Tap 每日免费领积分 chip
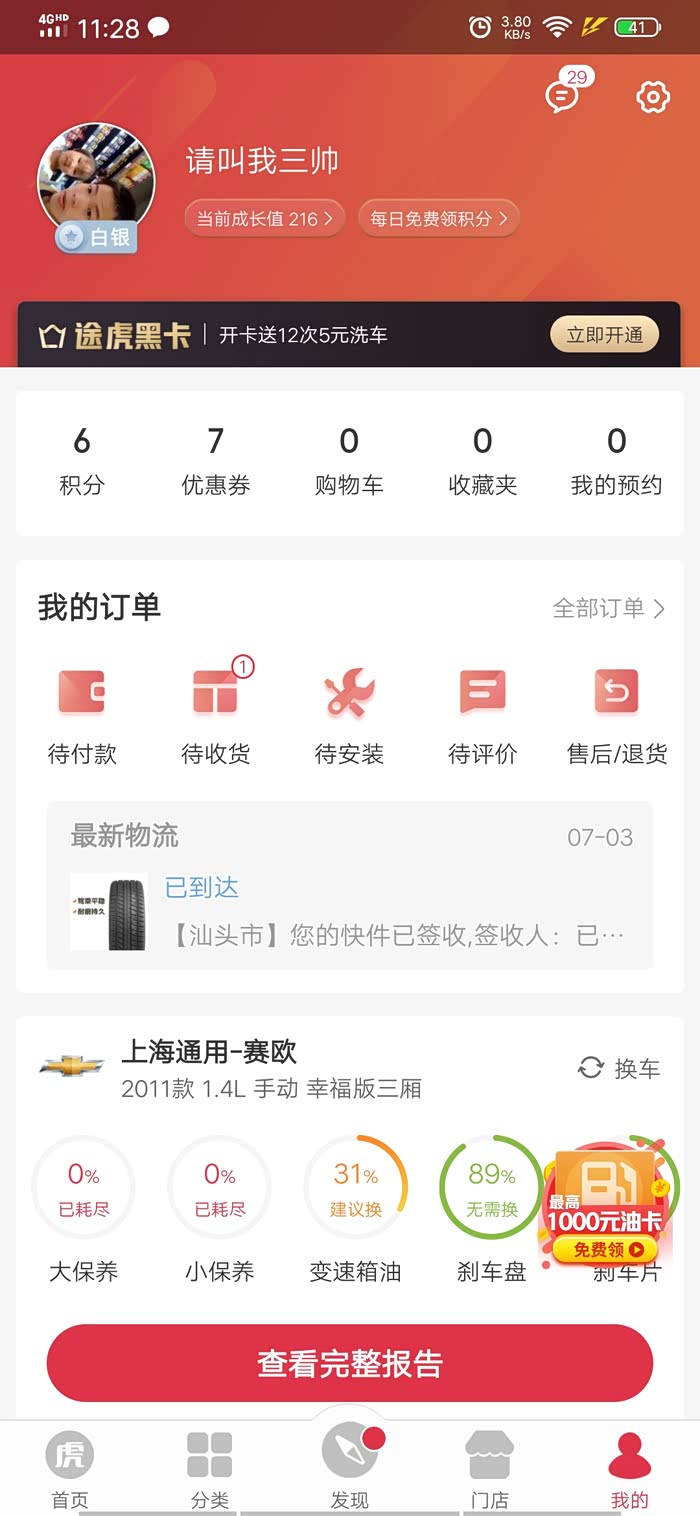 438,218
